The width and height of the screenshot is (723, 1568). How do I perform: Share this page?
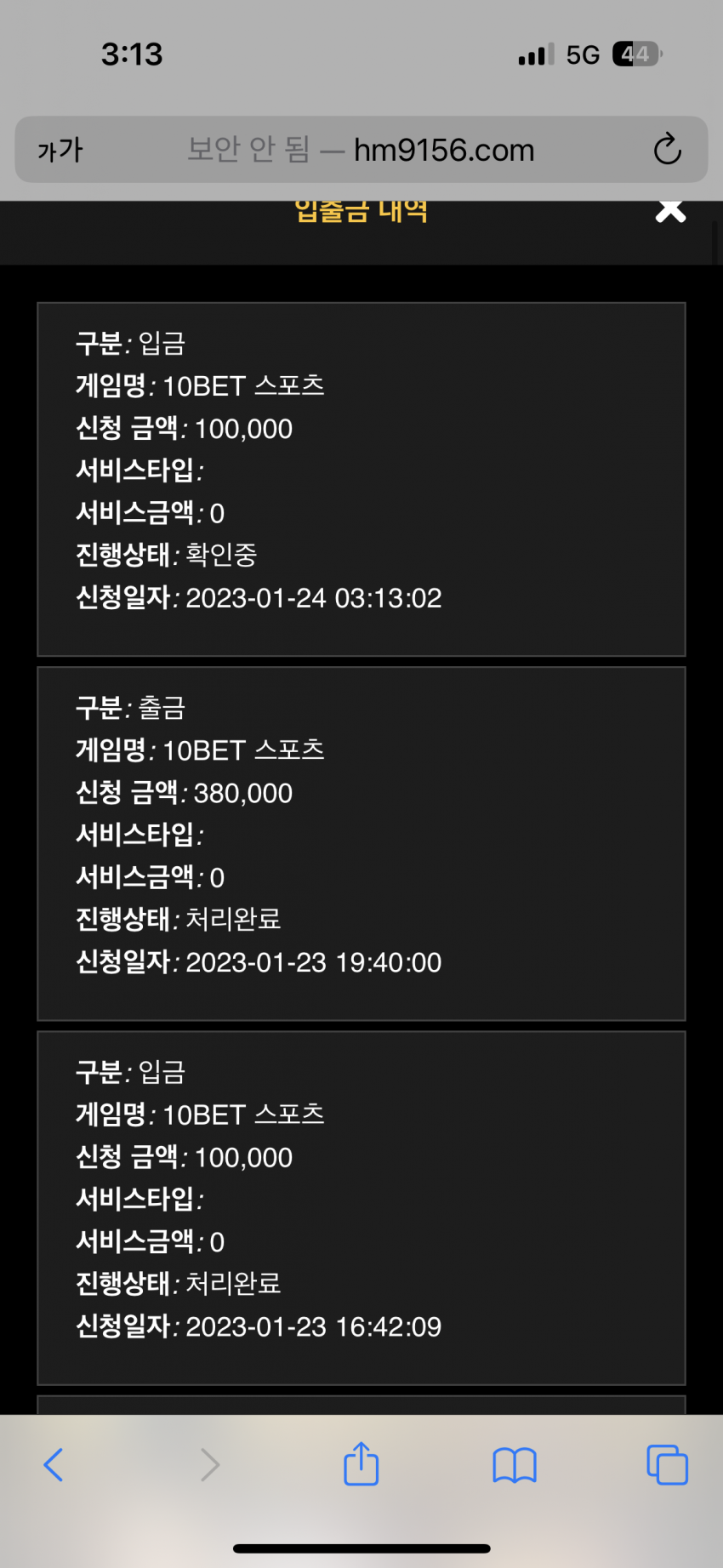coord(361,1463)
